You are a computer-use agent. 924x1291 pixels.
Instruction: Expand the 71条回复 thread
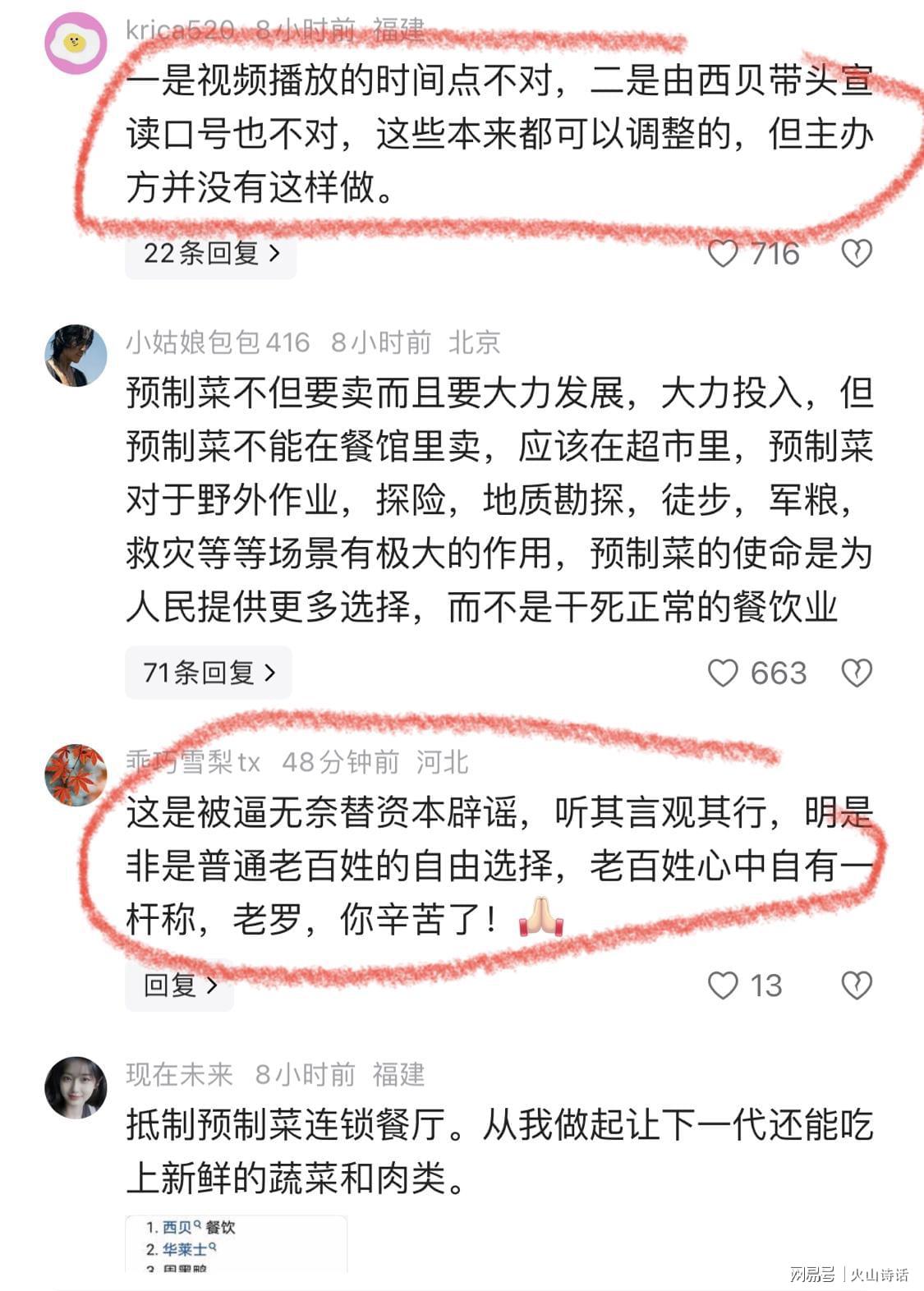pyautogui.click(x=209, y=673)
